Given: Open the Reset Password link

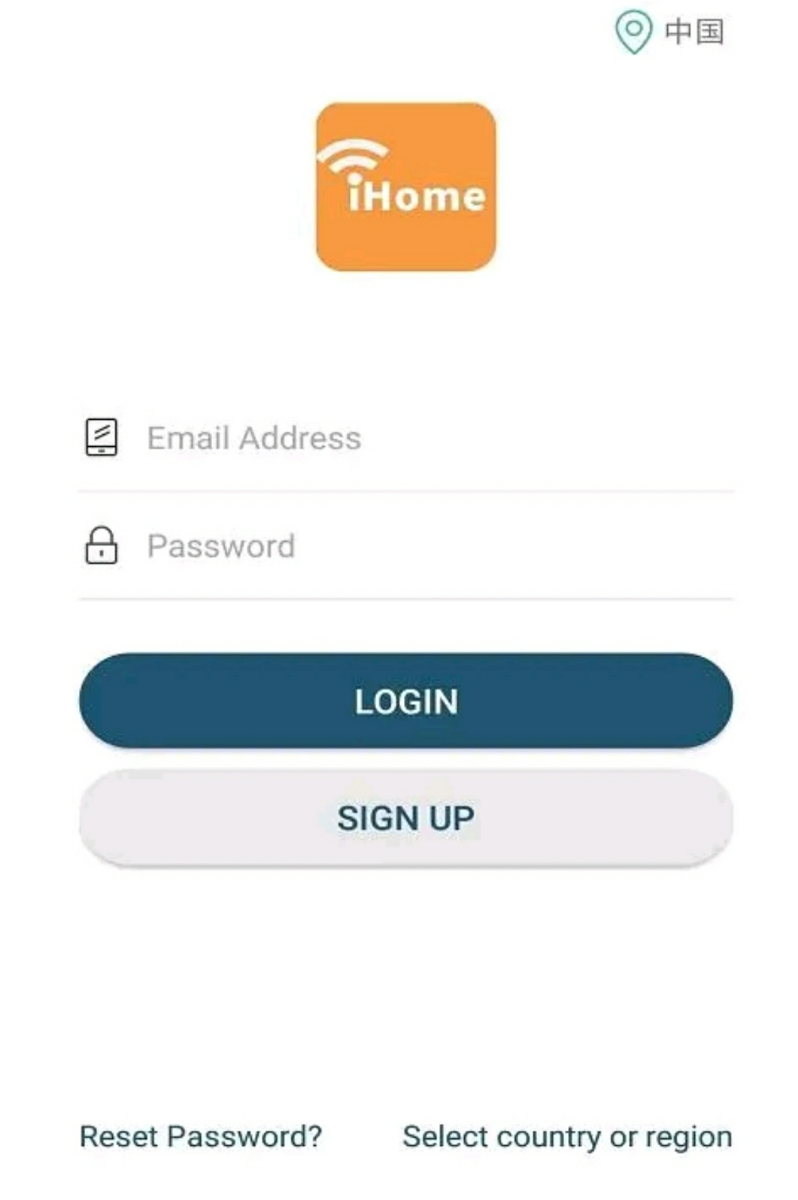Looking at the screenshot, I should 201,1137.
